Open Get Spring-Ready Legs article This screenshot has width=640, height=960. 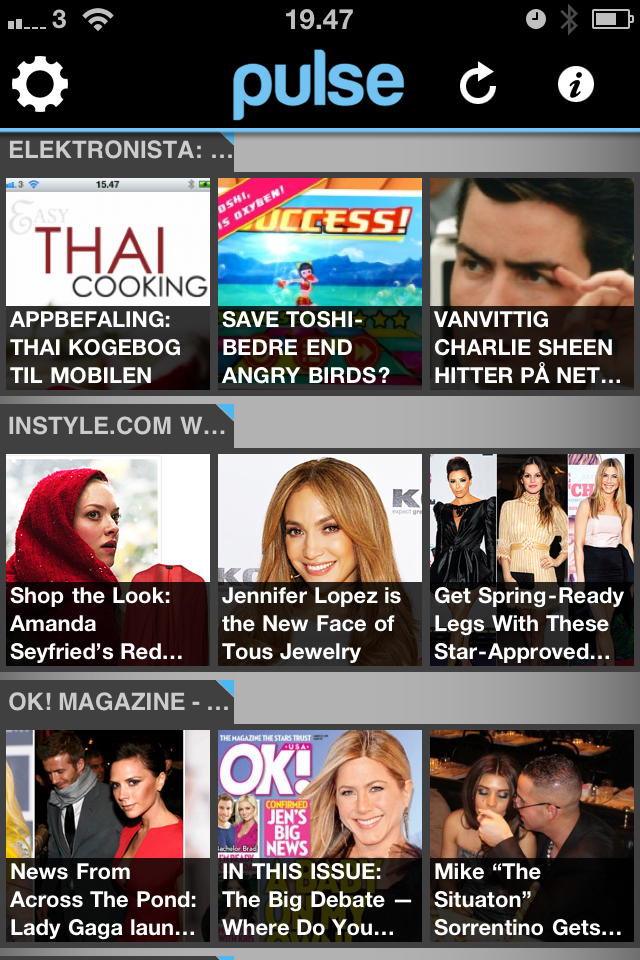(x=532, y=560)
